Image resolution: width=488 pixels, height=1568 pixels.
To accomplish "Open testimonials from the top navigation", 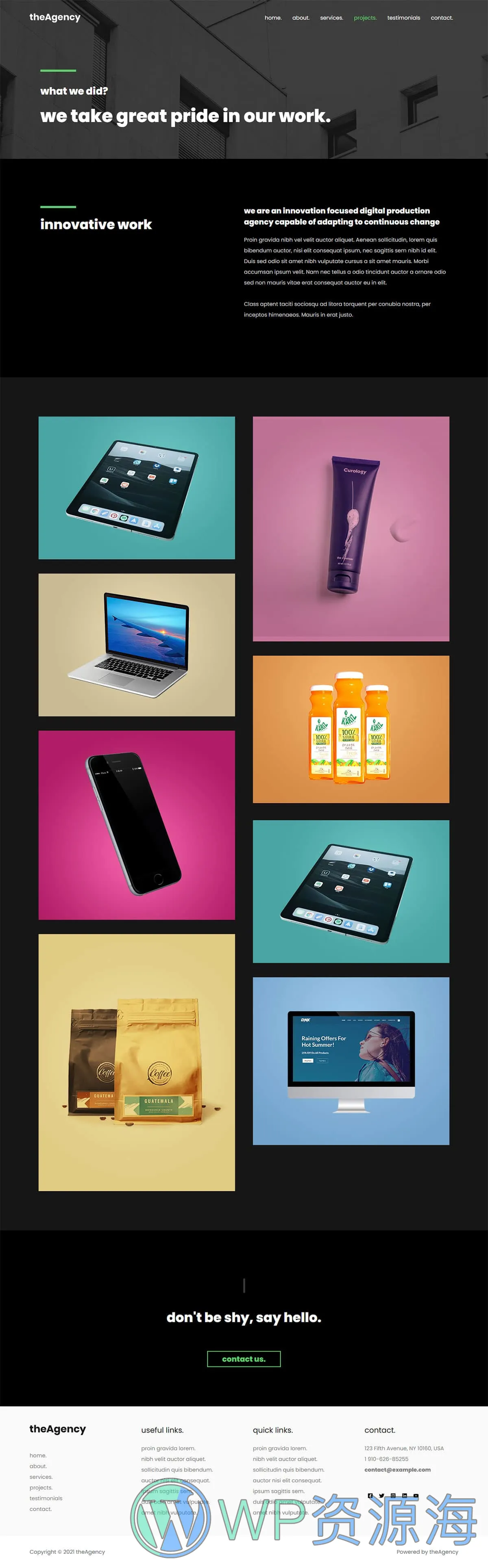I will [403, 17].
